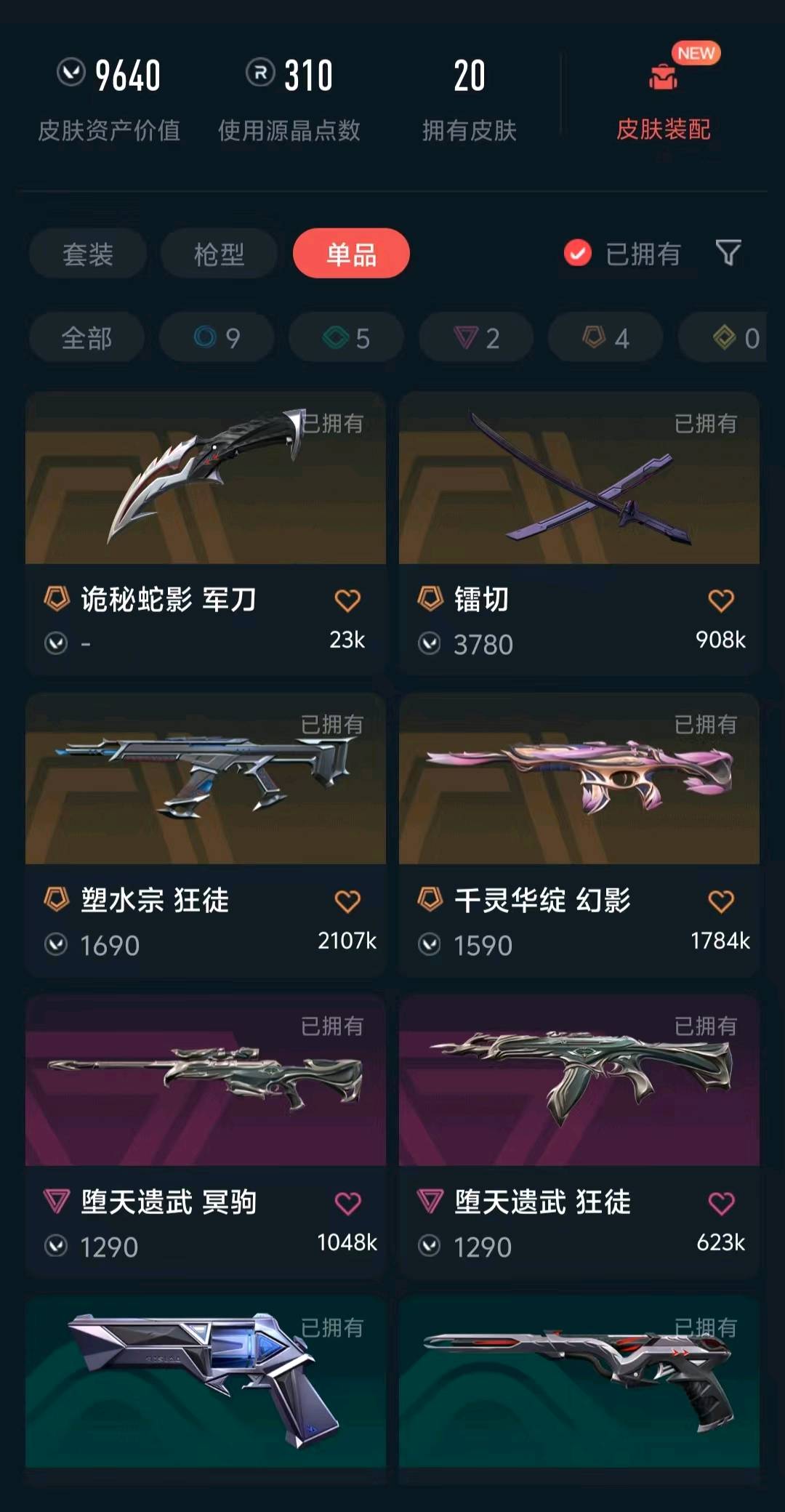Filter by blue circle tier with 9

(x=217, y=337)
